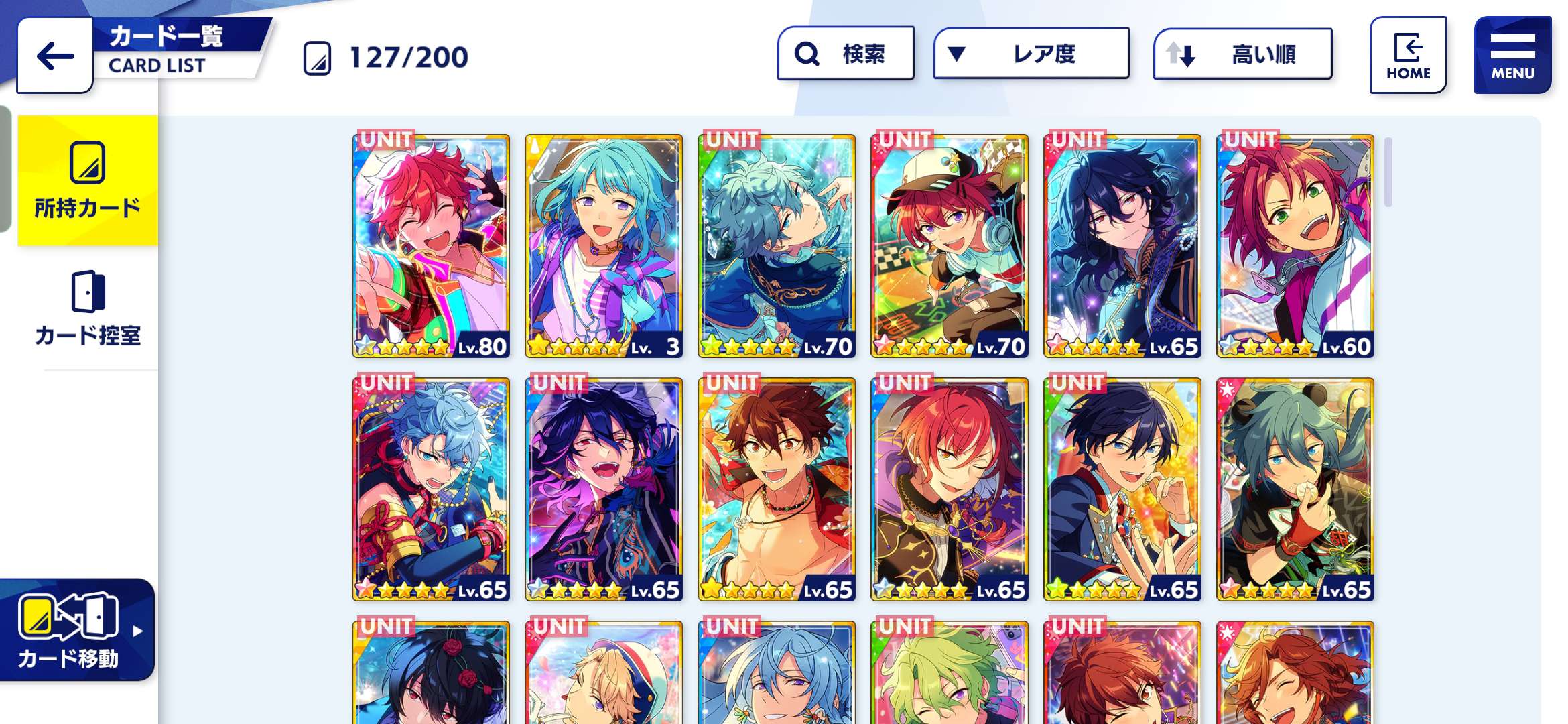Open the MENU button

coord(1512,56)
